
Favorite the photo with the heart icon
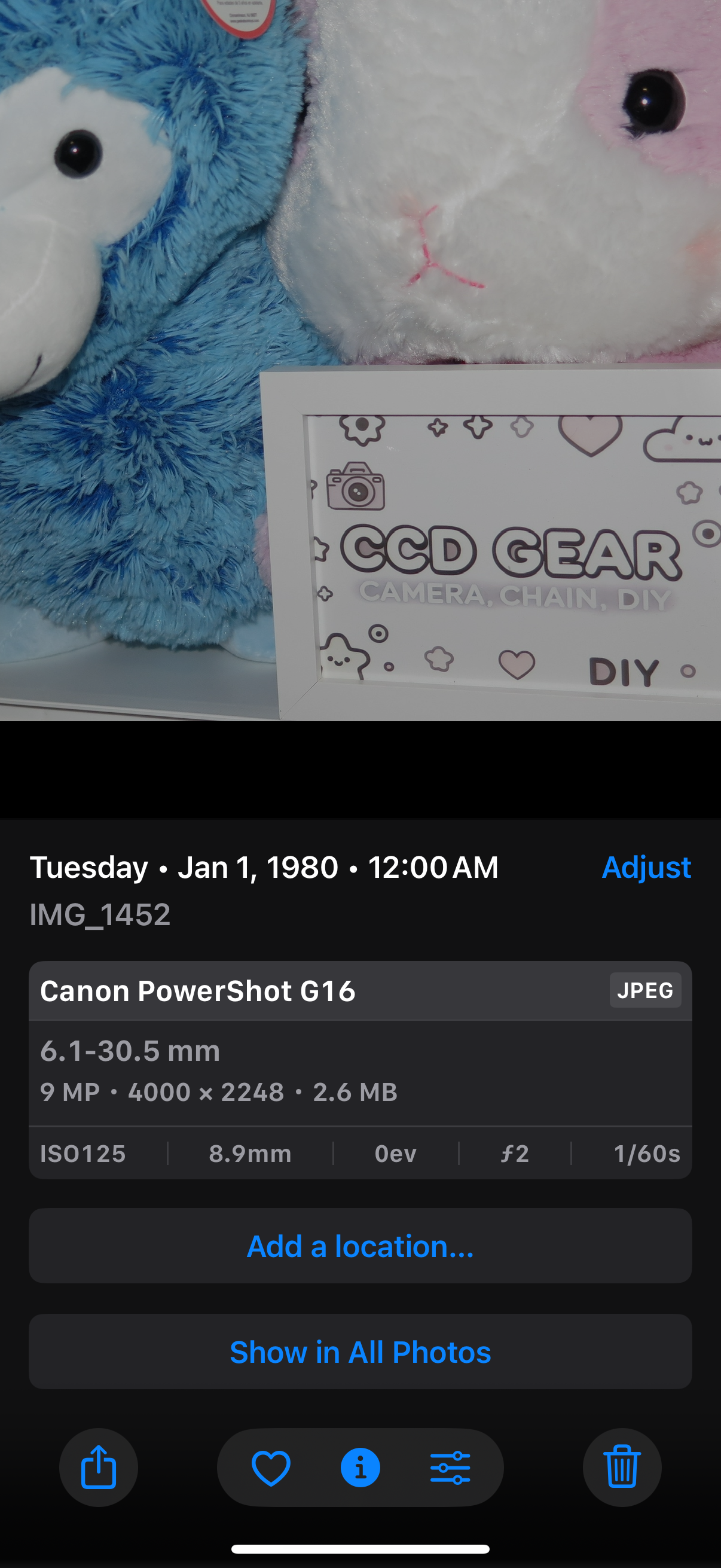271,1467
